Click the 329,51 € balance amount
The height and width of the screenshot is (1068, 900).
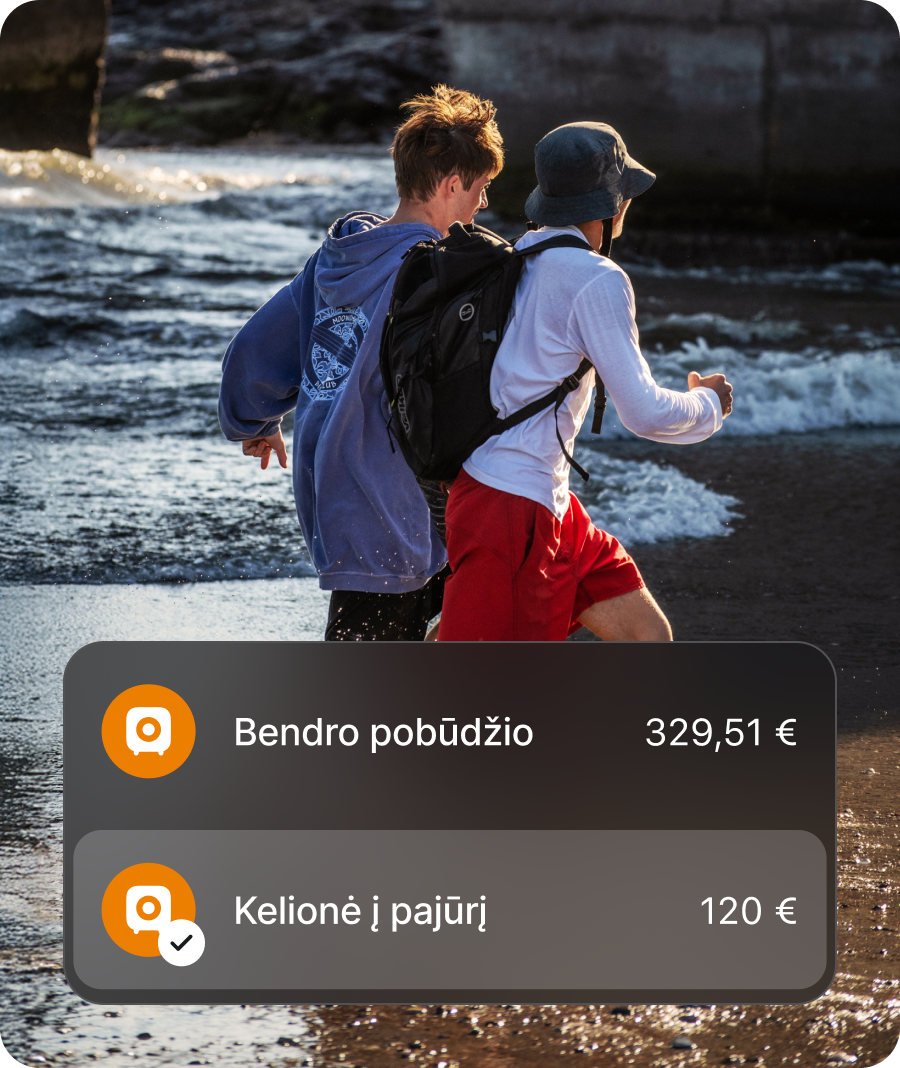pyautogui.click(x=720, y=732)
